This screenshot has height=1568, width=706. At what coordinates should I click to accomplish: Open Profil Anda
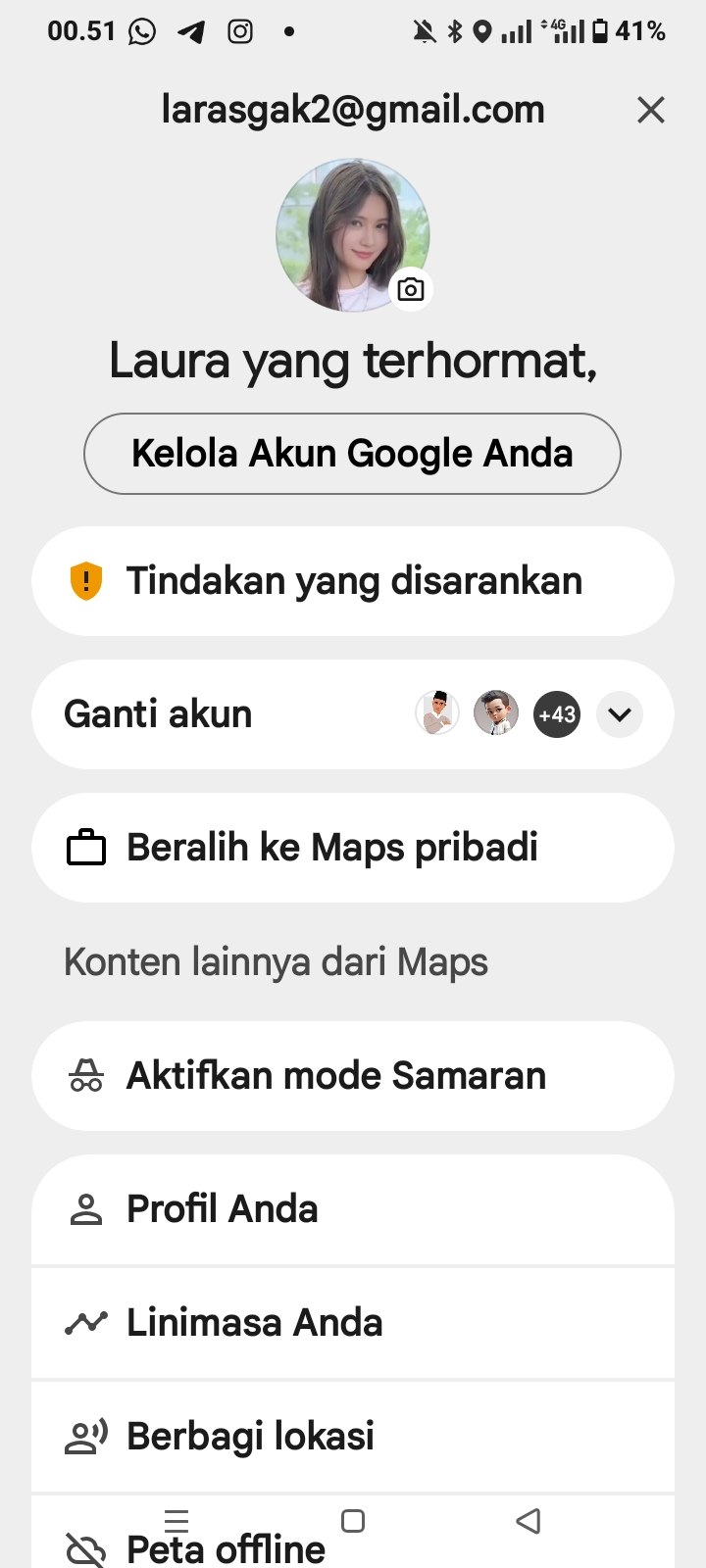(x=353, y=1209)
